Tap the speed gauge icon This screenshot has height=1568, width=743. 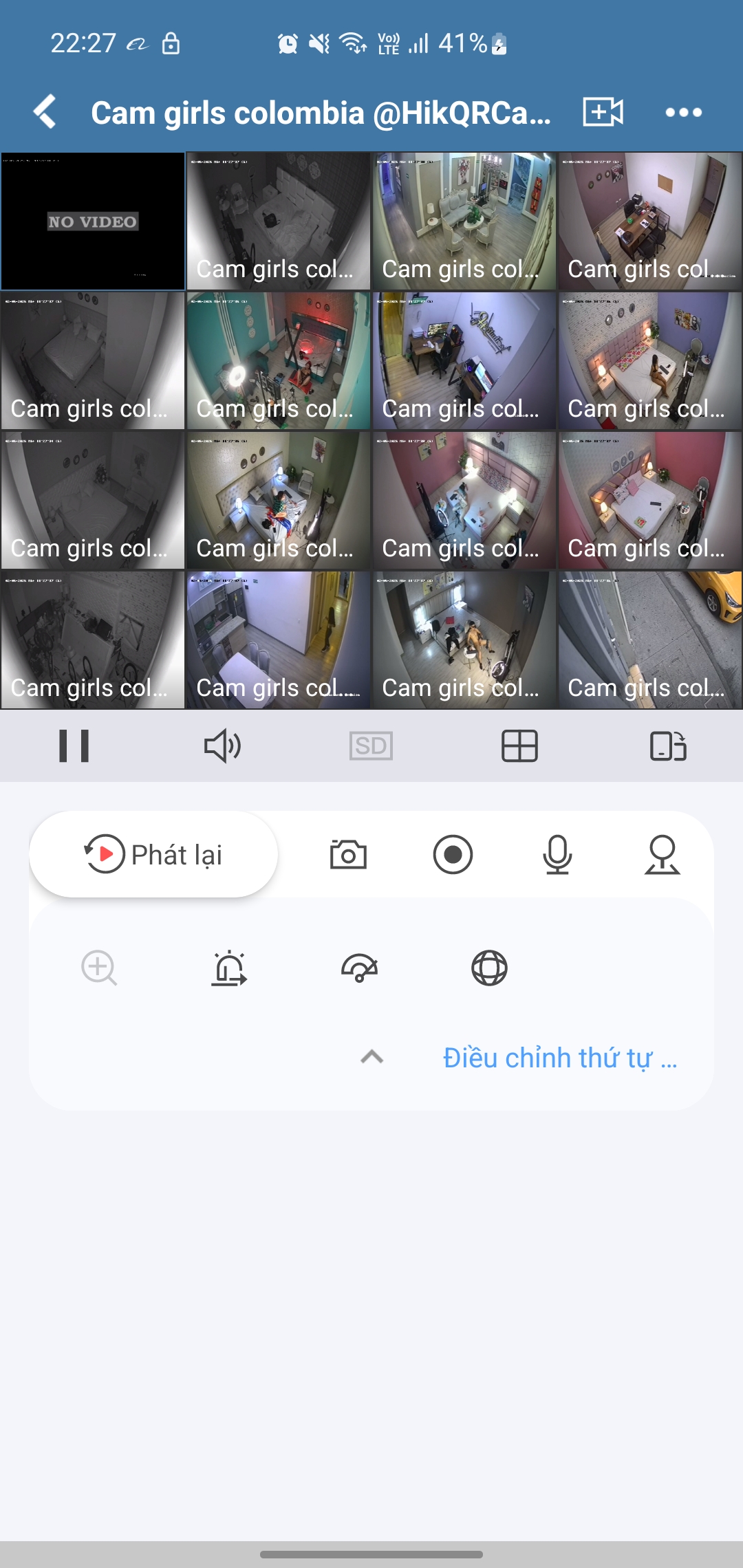click(x=359, y=968)
